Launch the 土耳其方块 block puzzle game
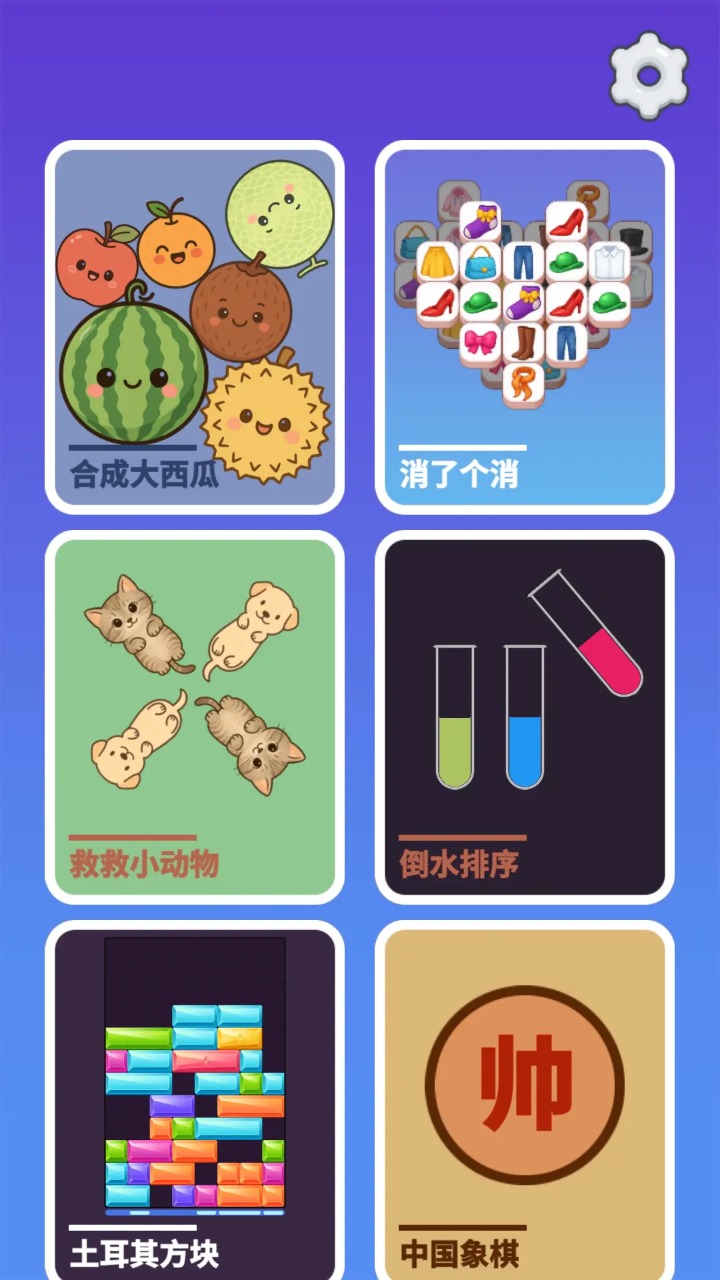Viewport: 720px width, 1280px height. [196, 1100]
